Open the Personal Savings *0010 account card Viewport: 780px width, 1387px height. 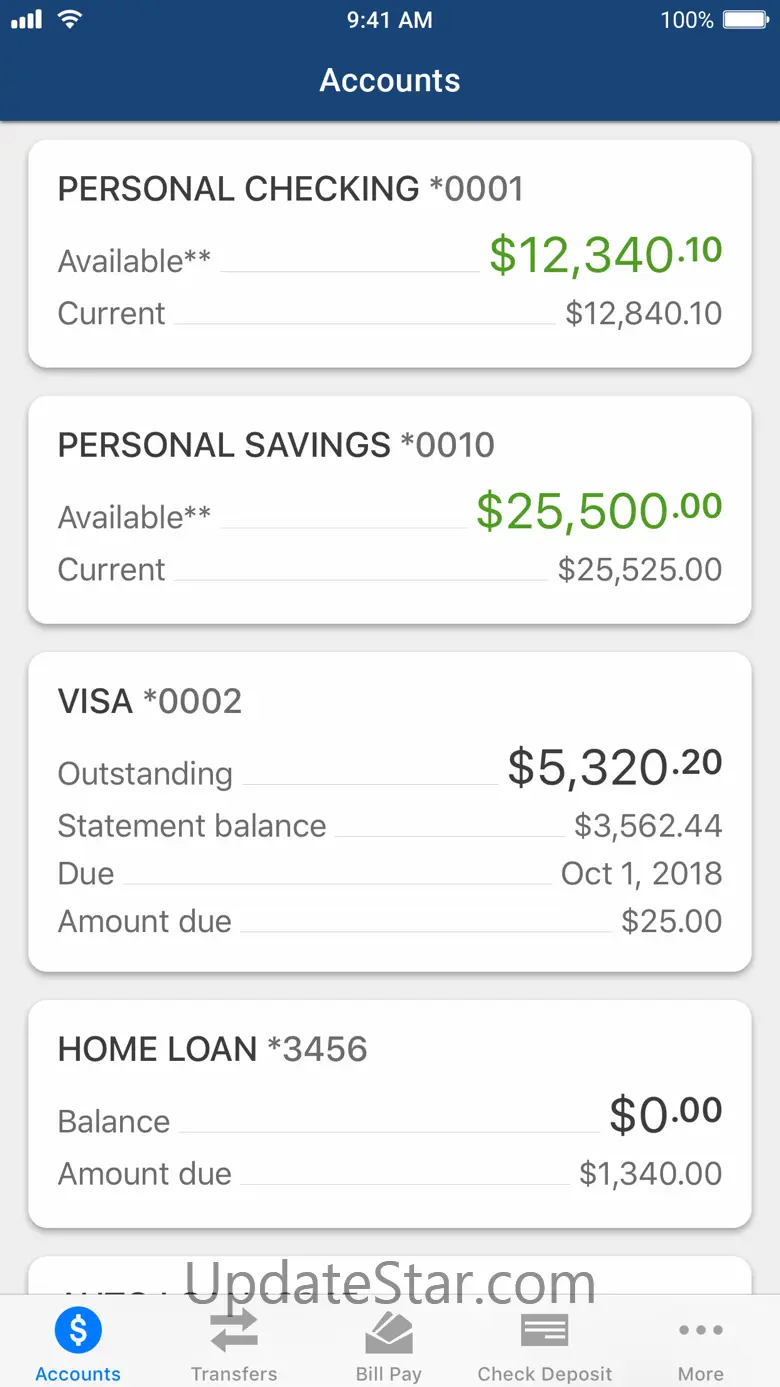pyautogui.click(x=390, y=510)
